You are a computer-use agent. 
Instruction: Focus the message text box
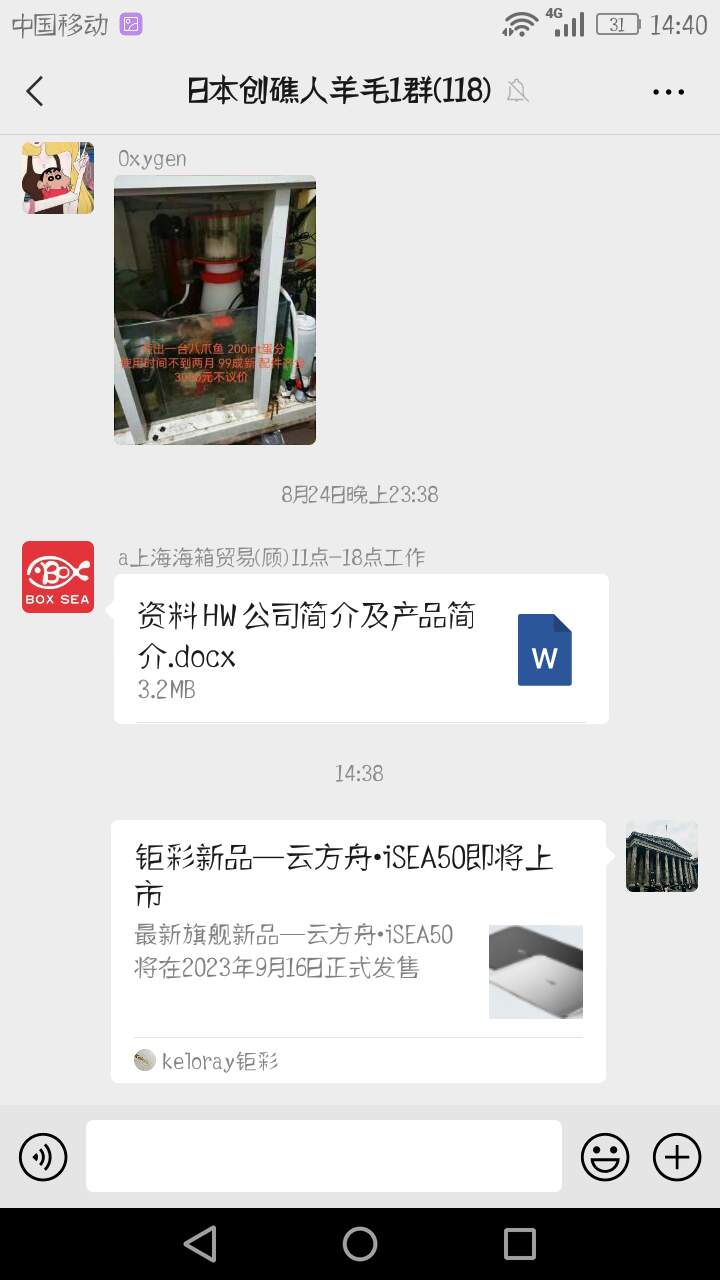[323, 1156]
